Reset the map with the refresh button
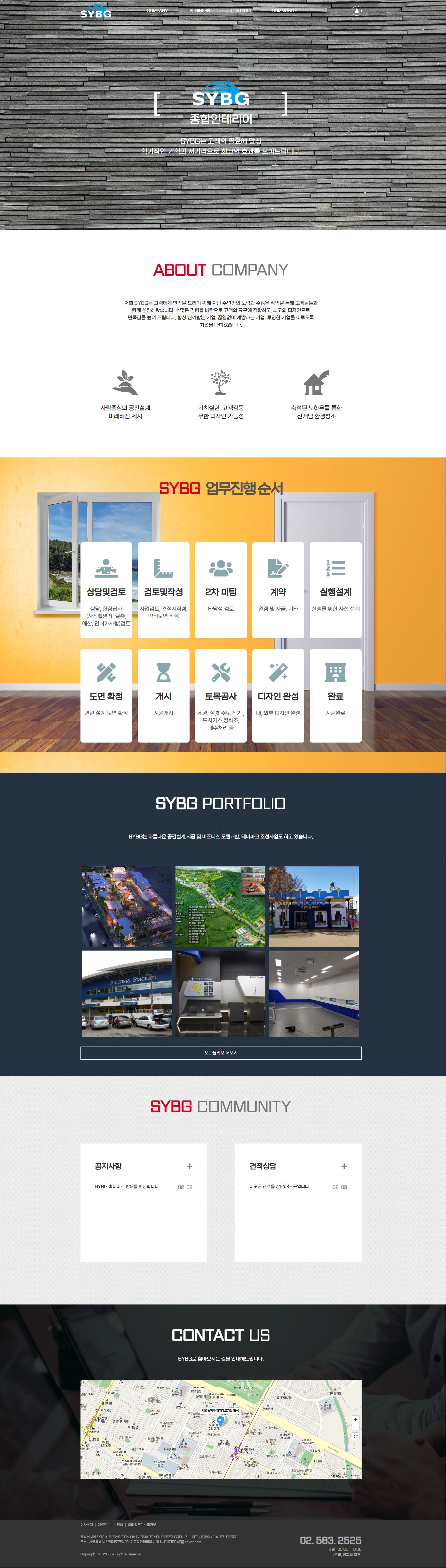The height and width of the screenshot is (1568, 446). (x=355, y=1437)
